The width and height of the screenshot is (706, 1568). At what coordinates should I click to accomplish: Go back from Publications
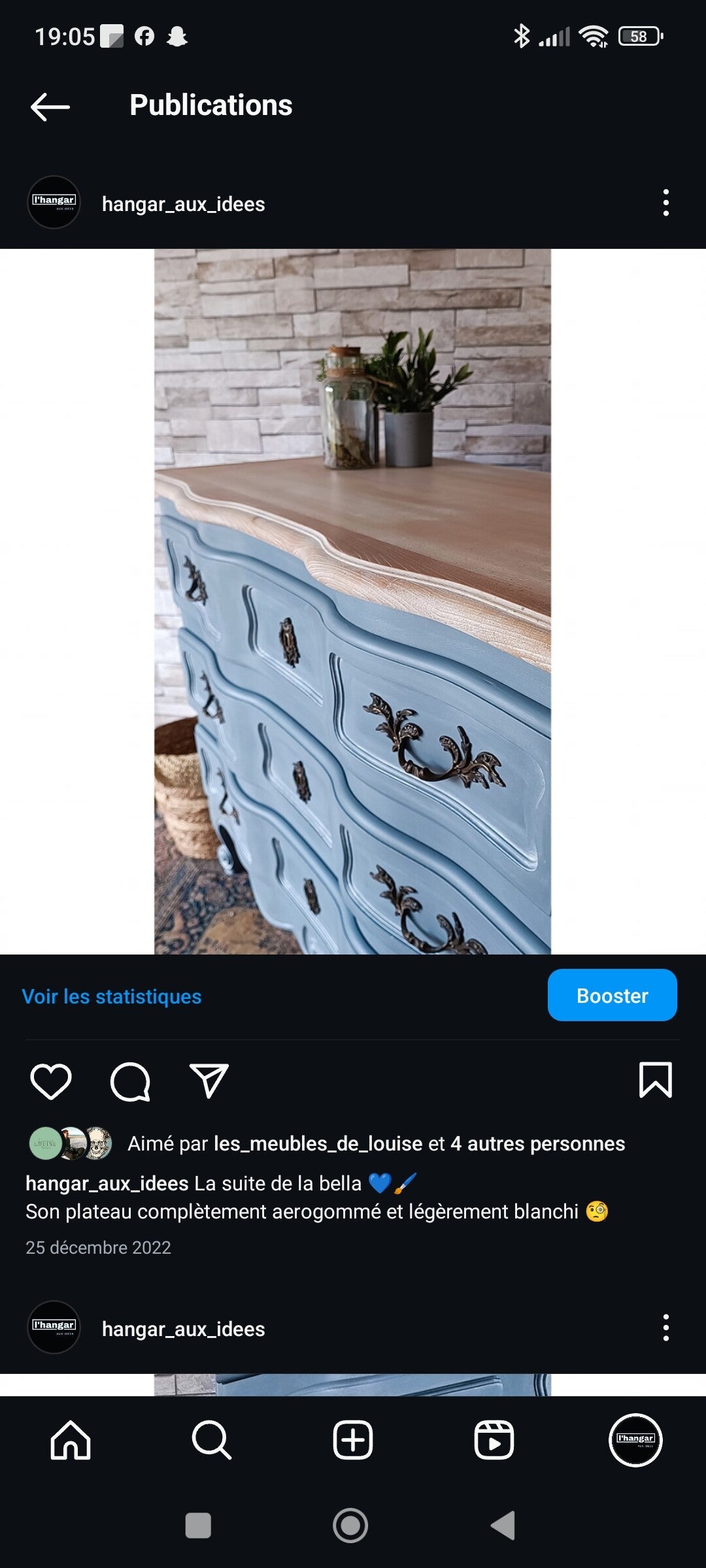[x=50, y=106]
